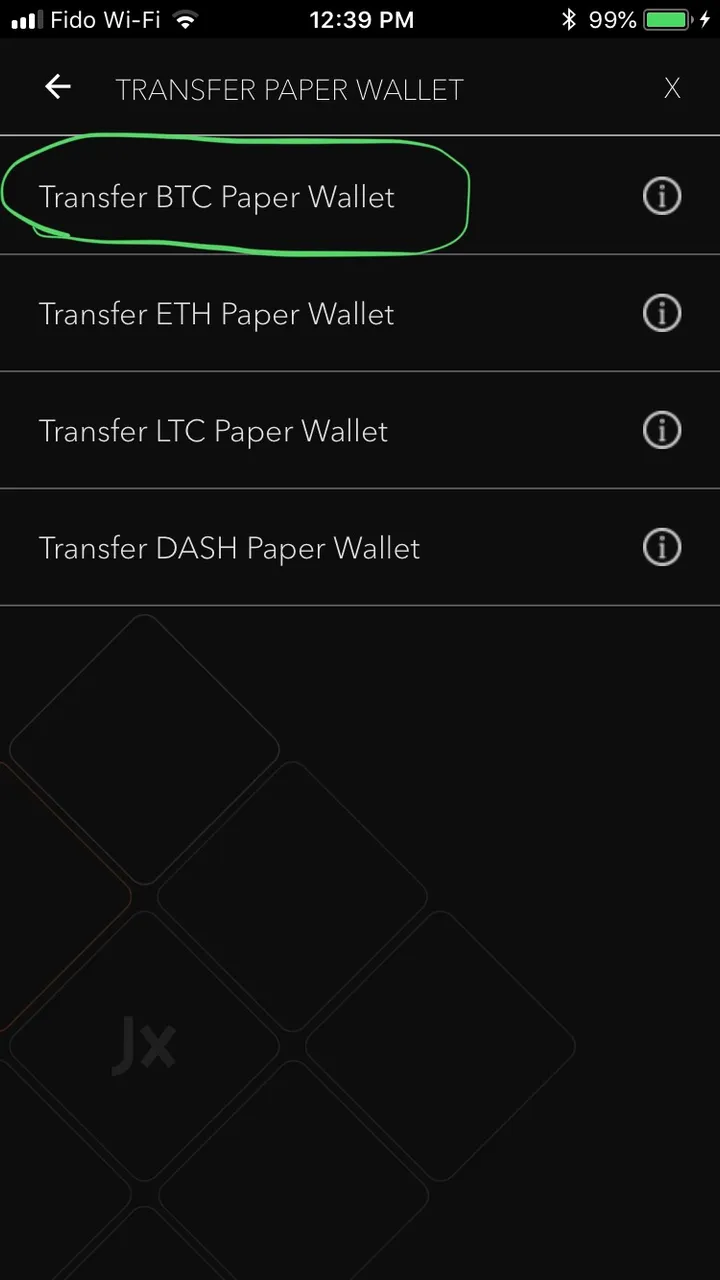Tap the info icon for LTC

661,431
